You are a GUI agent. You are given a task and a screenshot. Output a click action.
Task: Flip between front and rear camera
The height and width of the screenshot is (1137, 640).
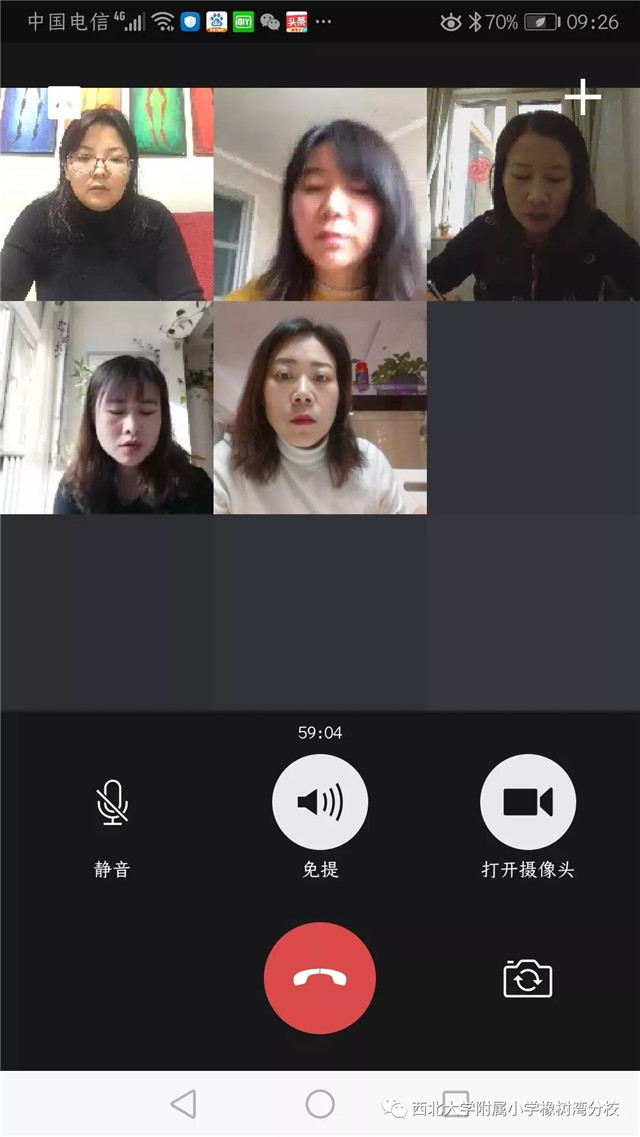pos(527,978)
